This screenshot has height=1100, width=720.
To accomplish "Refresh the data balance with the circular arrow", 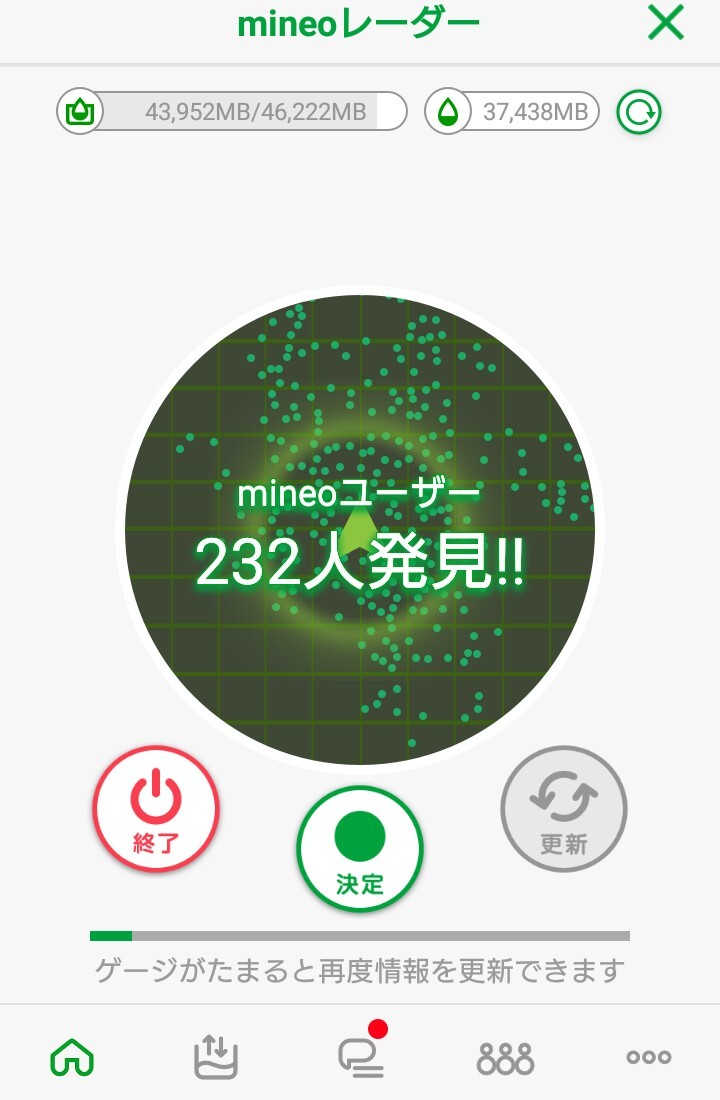I will 638,112.
